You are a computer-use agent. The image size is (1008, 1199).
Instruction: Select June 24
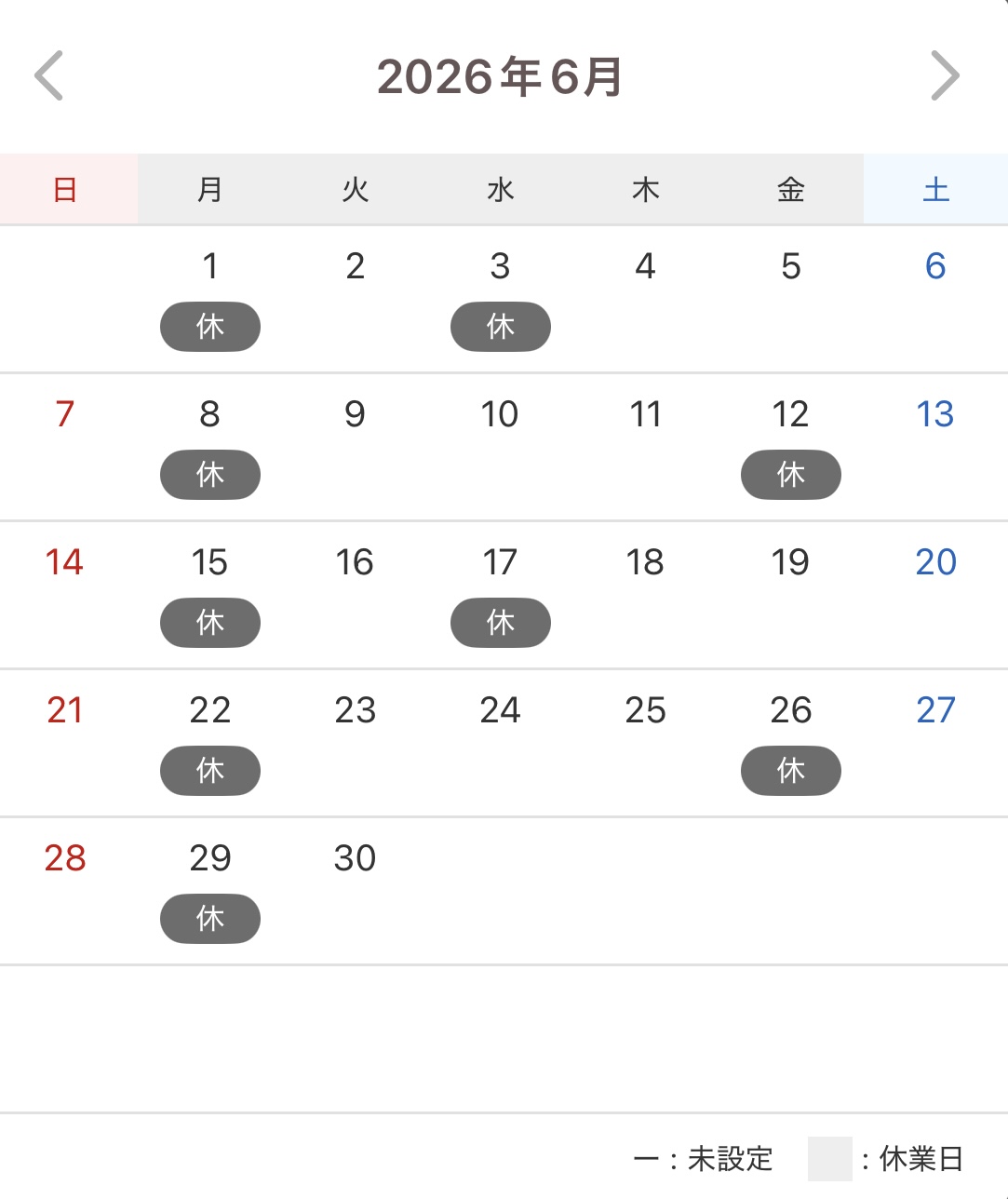(x=500, y=711)
